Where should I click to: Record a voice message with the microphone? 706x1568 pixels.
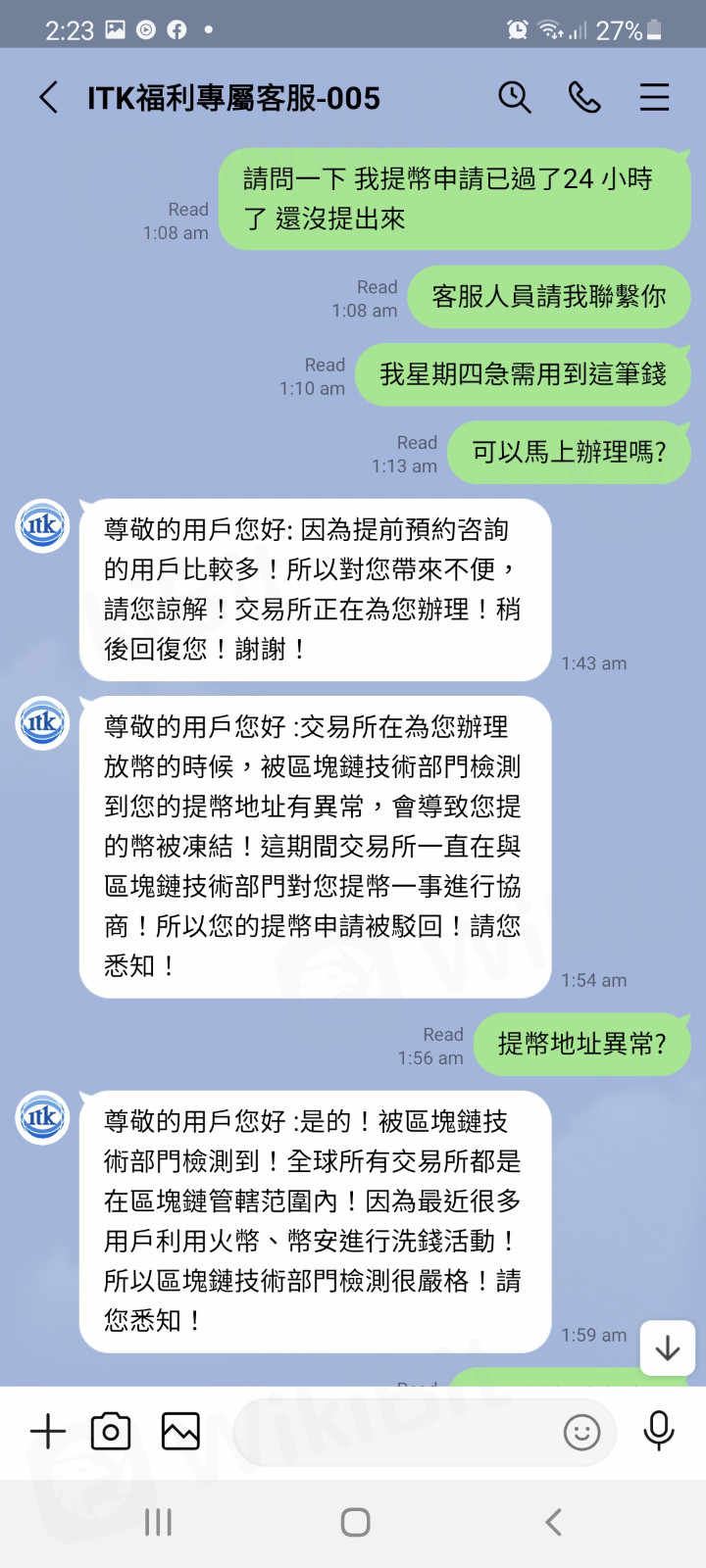658,1432
